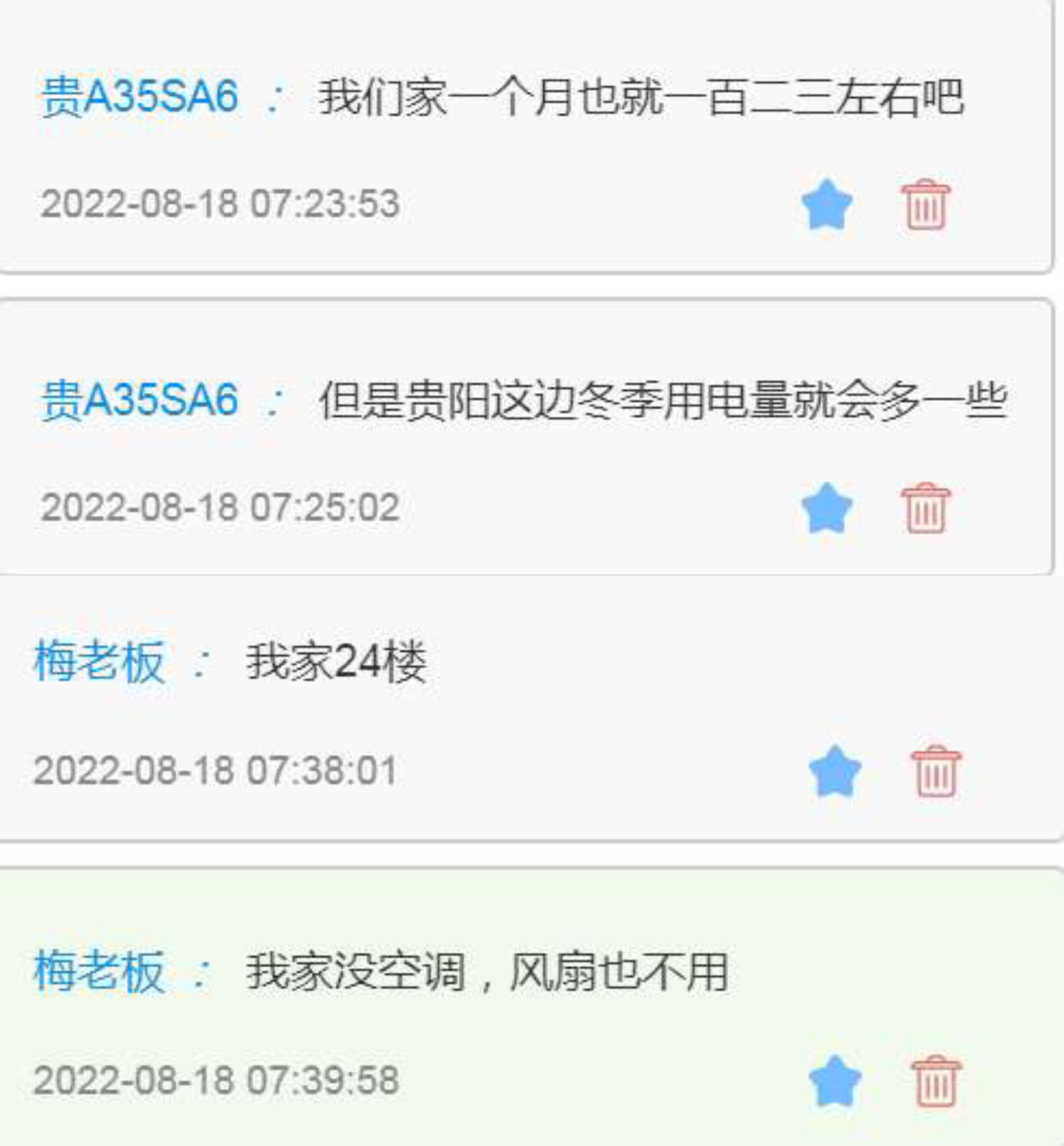Star the comment posted at 07:23:53
The height and width of the screenshot is (1146, 1064).
pos(827,205)
